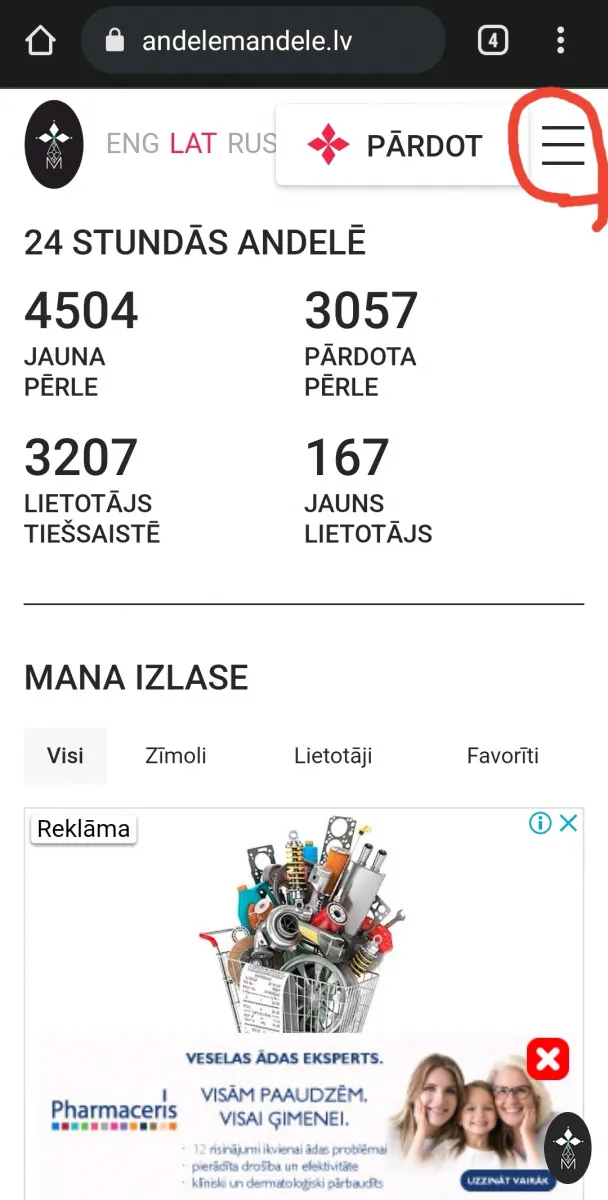Tap the andelemandele.lv address bar
608x1200 pixels.
coord(263,41)
